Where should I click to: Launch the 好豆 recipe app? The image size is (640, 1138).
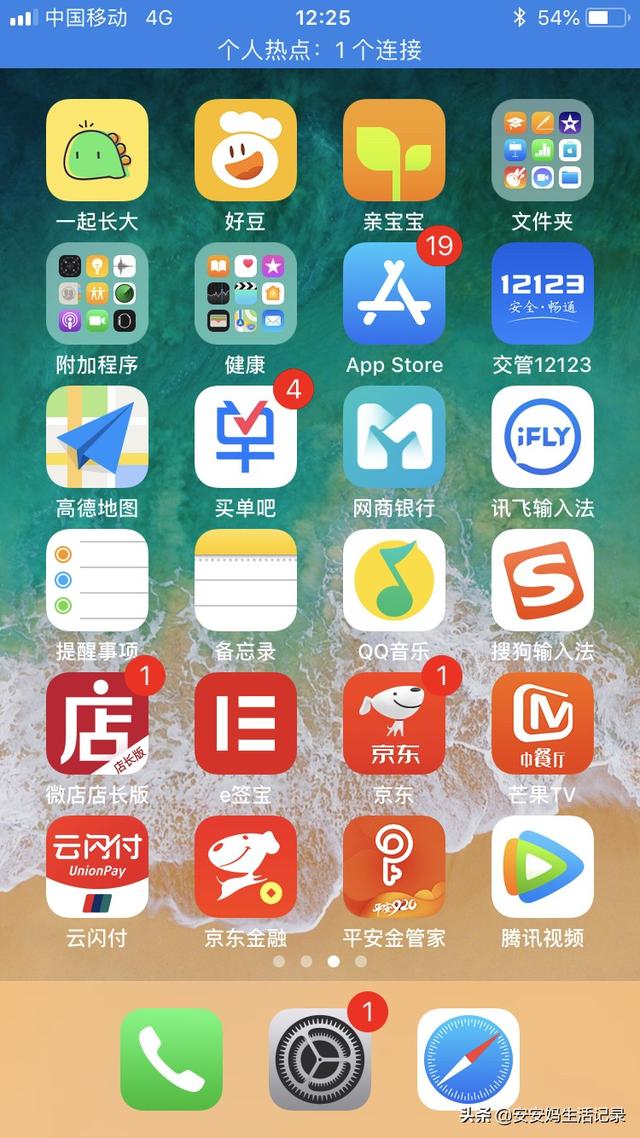click(x=245, y=150)
